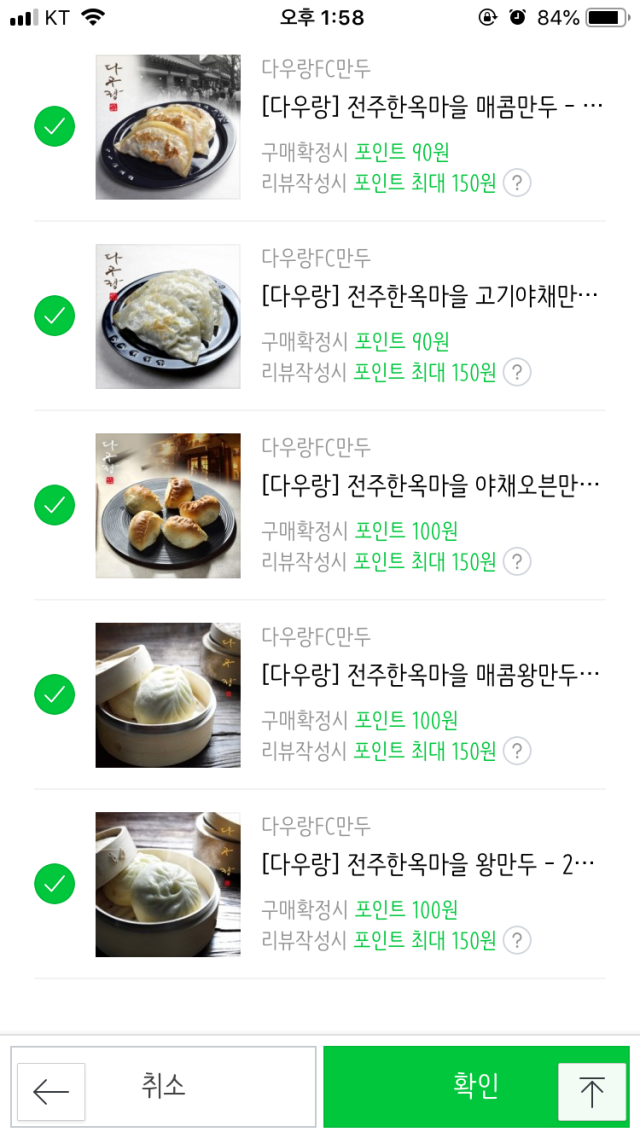Image resolution: width=640 pixels, height=1138 pixels.
Task: Open review point info for 매콤왕만두
Action: click(x=516, y=751)
